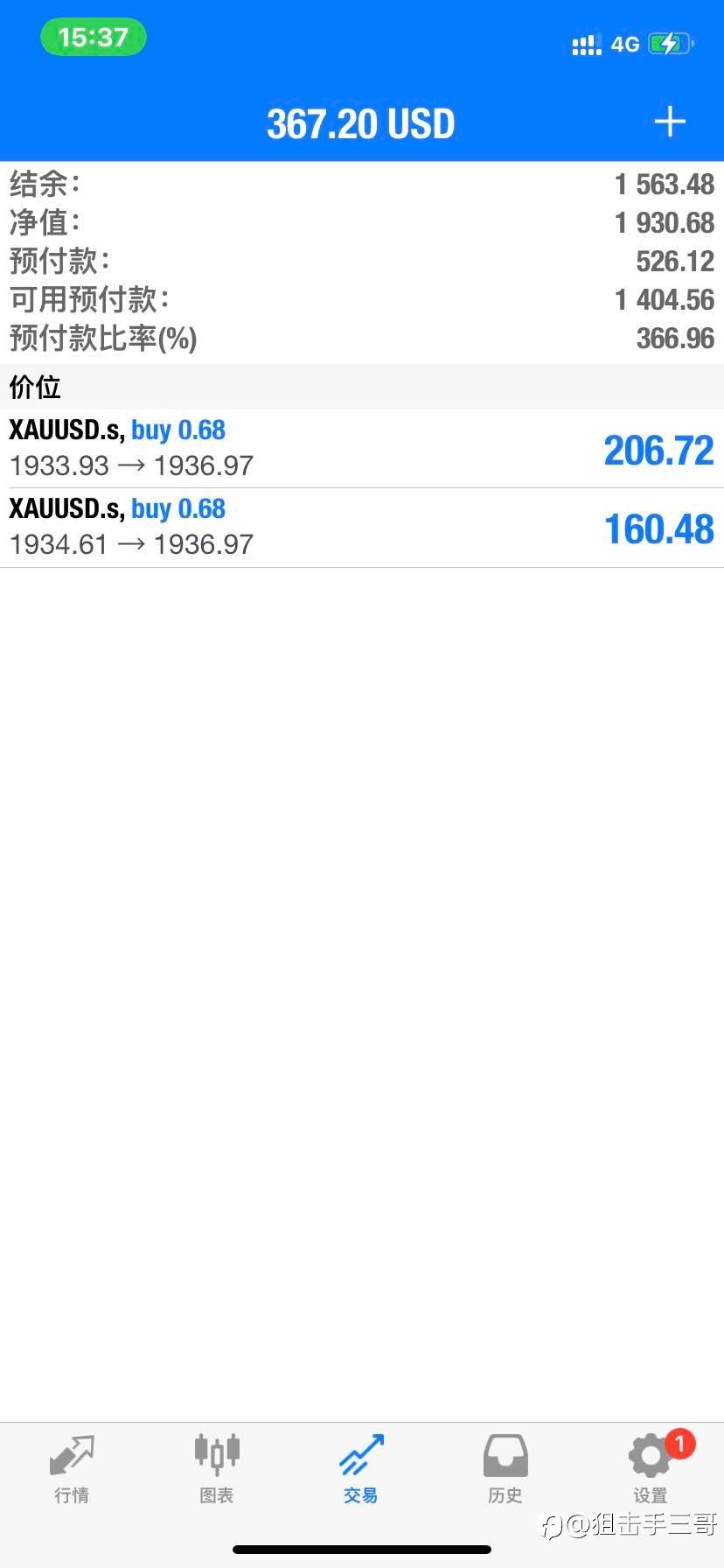The width and height of the screenshot is (724, 1568).
Task: Tap the plus icon to add new order
Action: [x=670, y=122]
